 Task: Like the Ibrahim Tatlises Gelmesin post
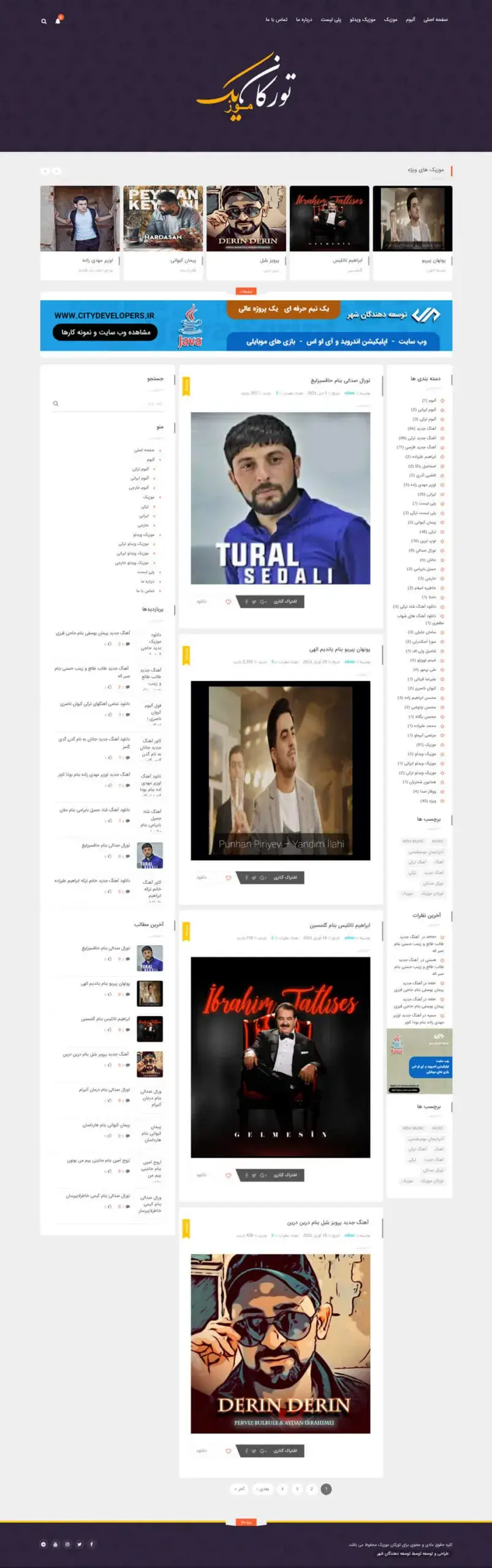(x=228, y=1175)
